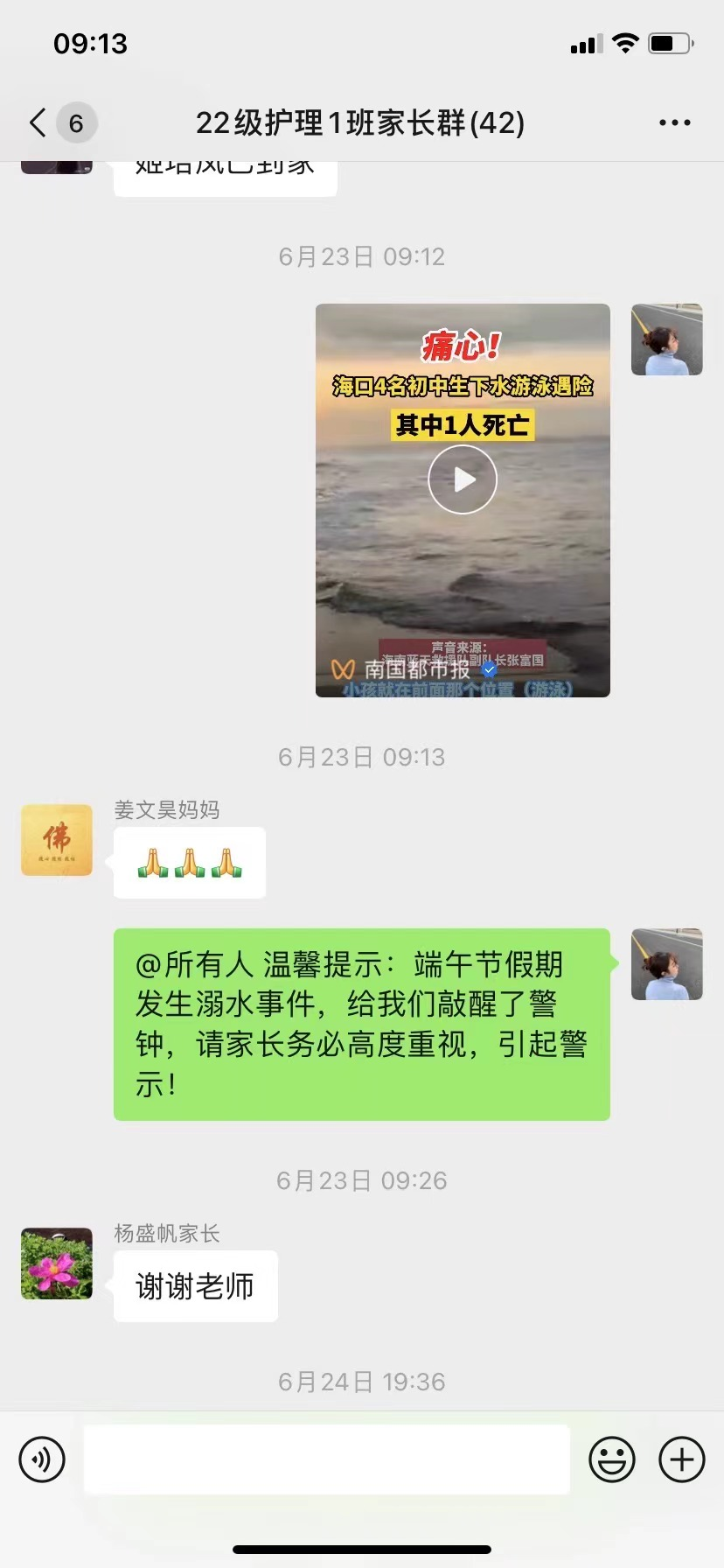Open the plus attachments menu

coord(681,1459)
